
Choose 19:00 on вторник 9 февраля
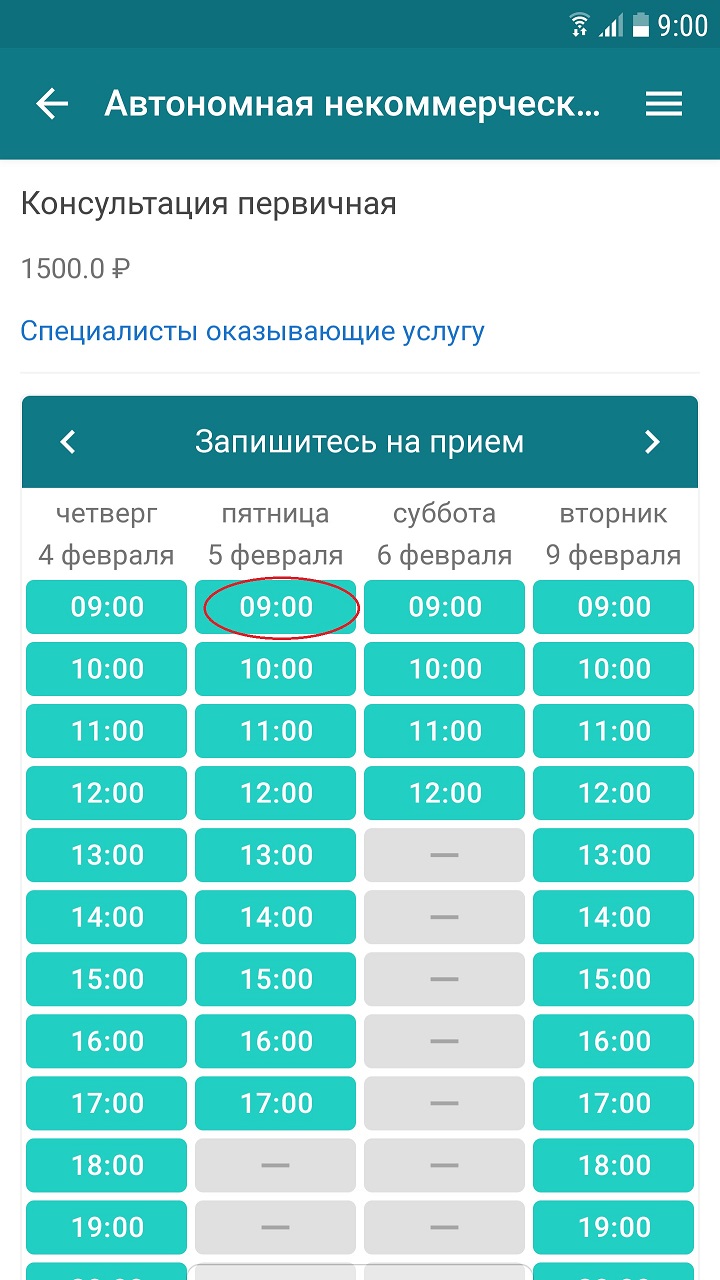click(613, 1227)
